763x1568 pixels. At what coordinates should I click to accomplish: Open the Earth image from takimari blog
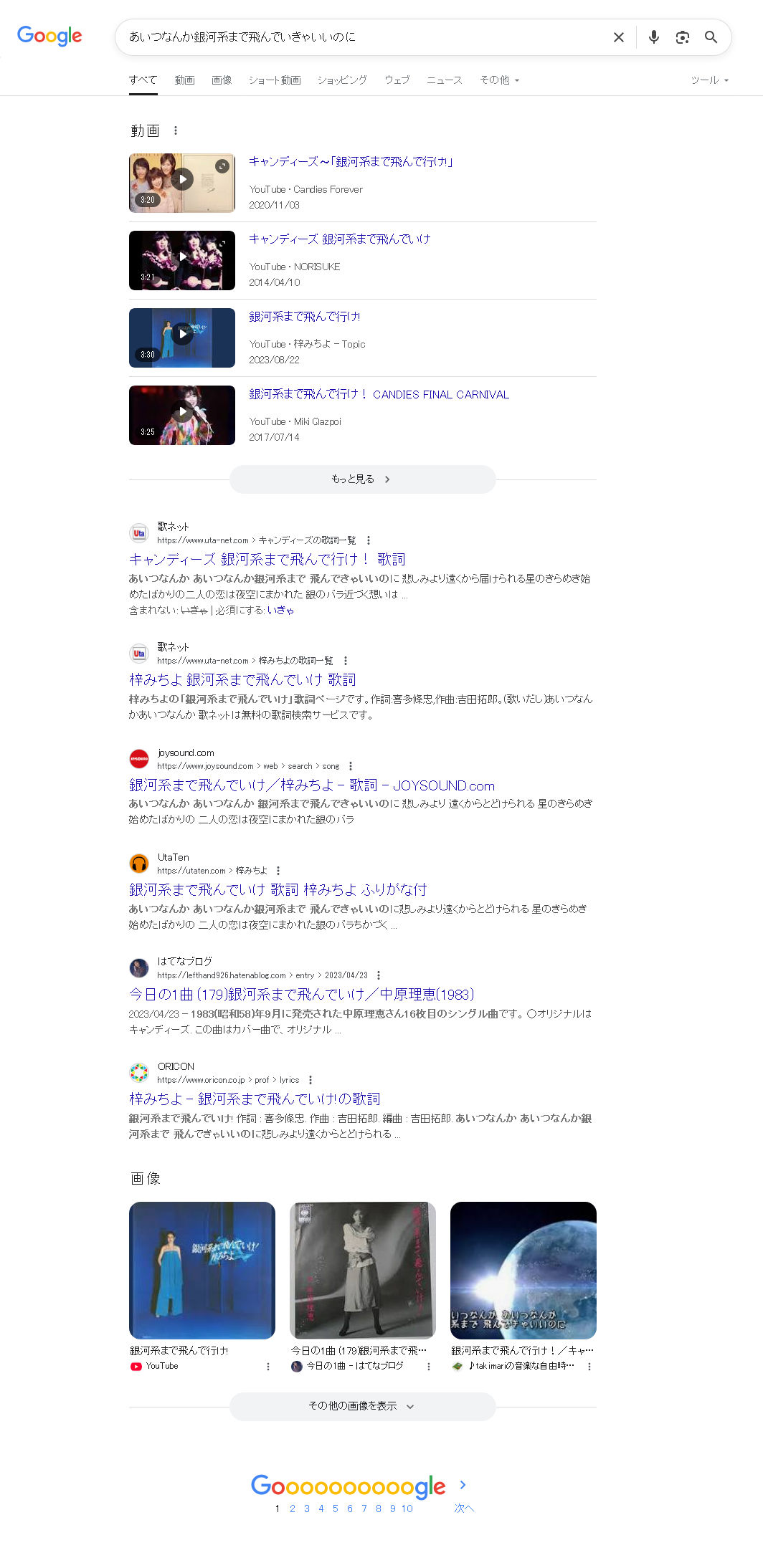[x=523, y=1271]
